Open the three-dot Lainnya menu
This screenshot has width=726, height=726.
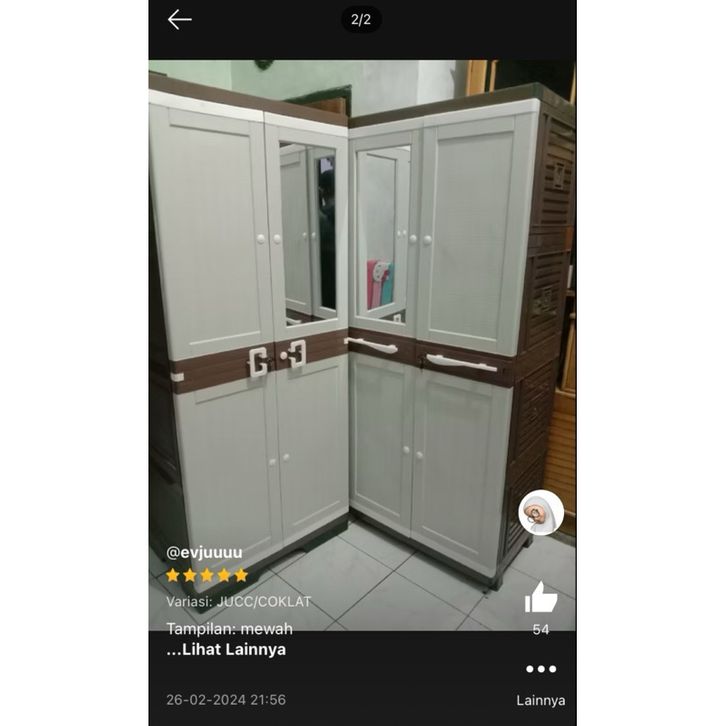click(x=540, y=669)
